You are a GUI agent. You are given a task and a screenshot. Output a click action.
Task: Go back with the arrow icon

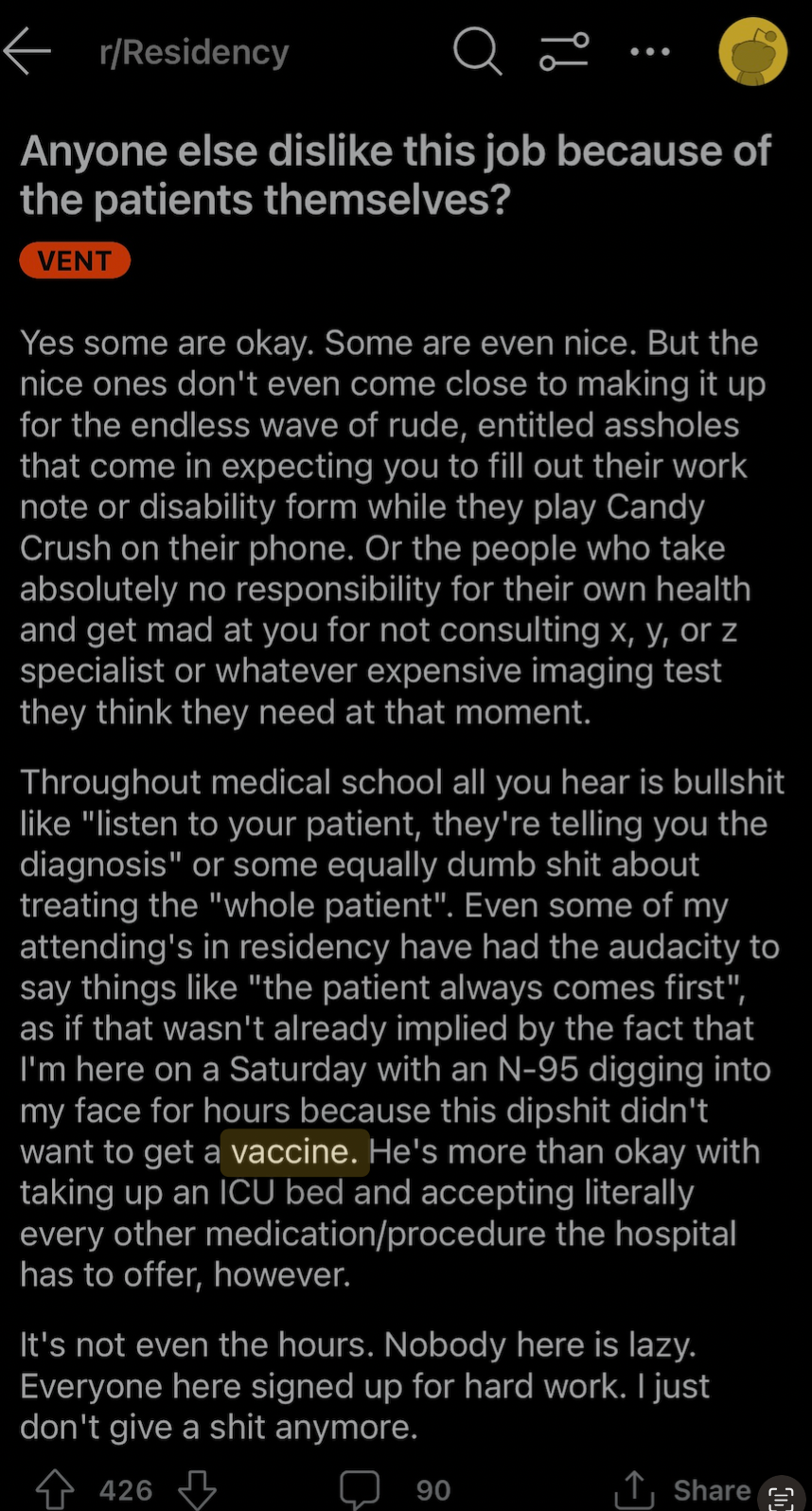tap(26, 51)
